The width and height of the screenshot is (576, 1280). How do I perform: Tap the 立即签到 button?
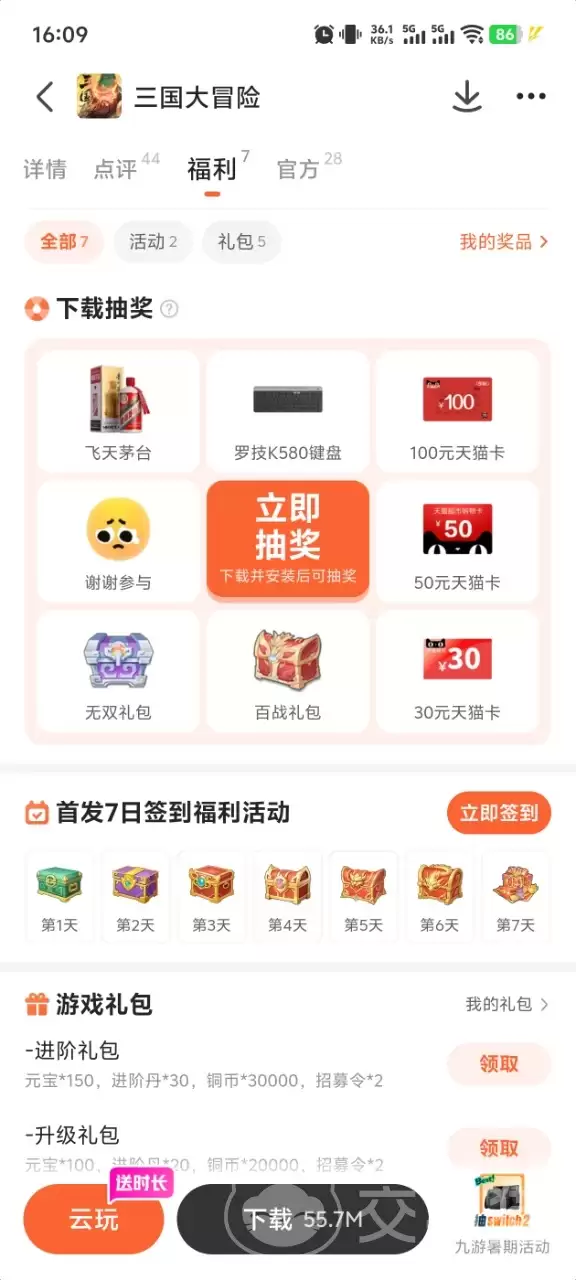499,813
